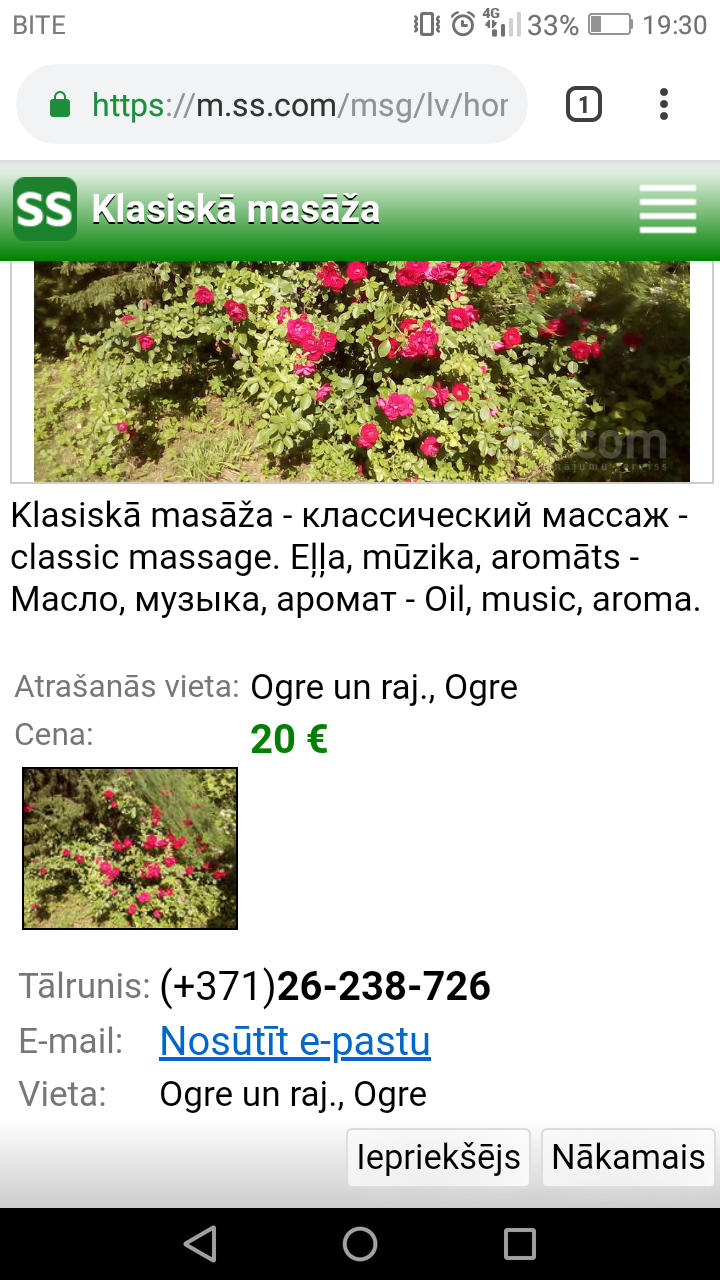Viewport: 720px width, 1280px height.
Task: Open the small rose thumbnail image
Action: tap(130, 848)
